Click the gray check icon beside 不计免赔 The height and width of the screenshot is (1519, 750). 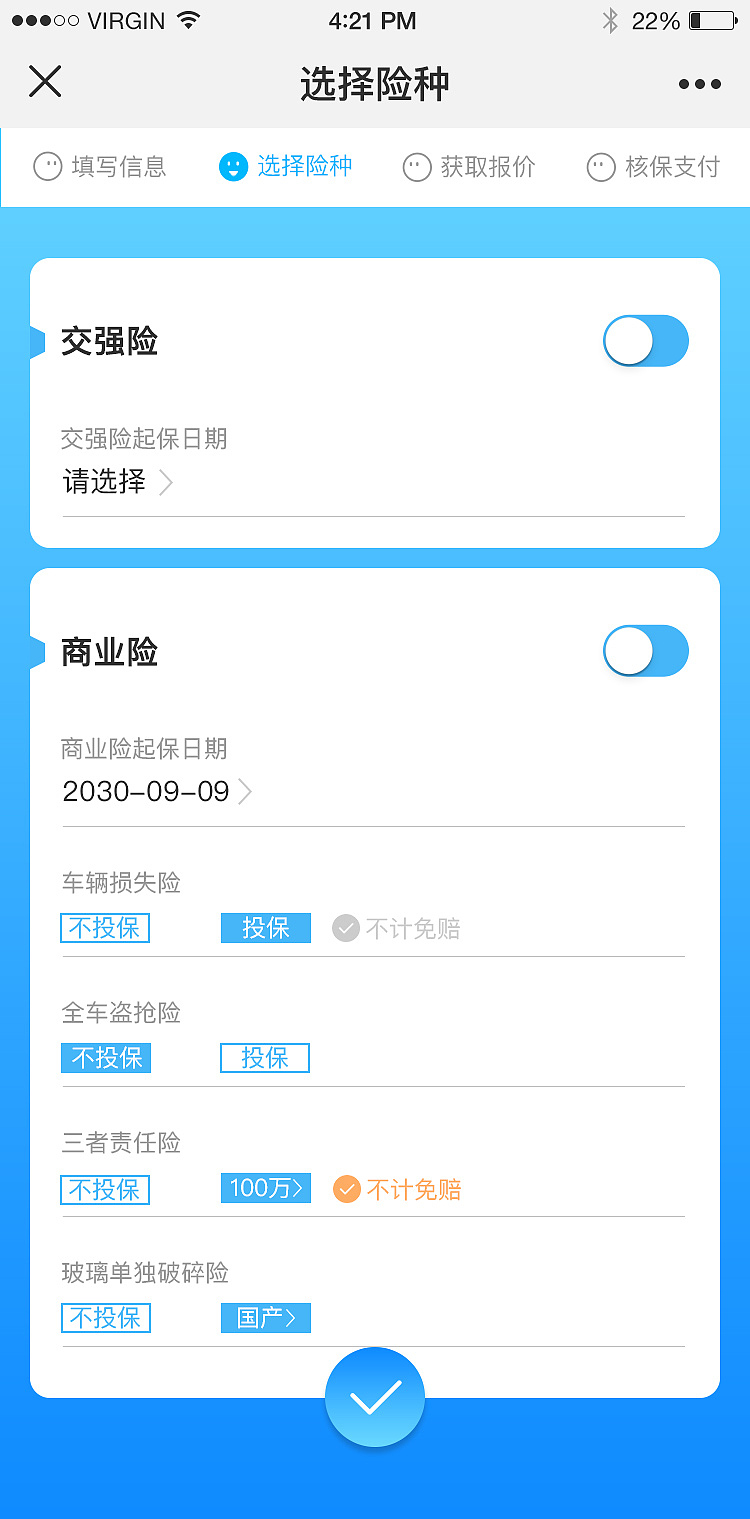(x=345, y=928)
